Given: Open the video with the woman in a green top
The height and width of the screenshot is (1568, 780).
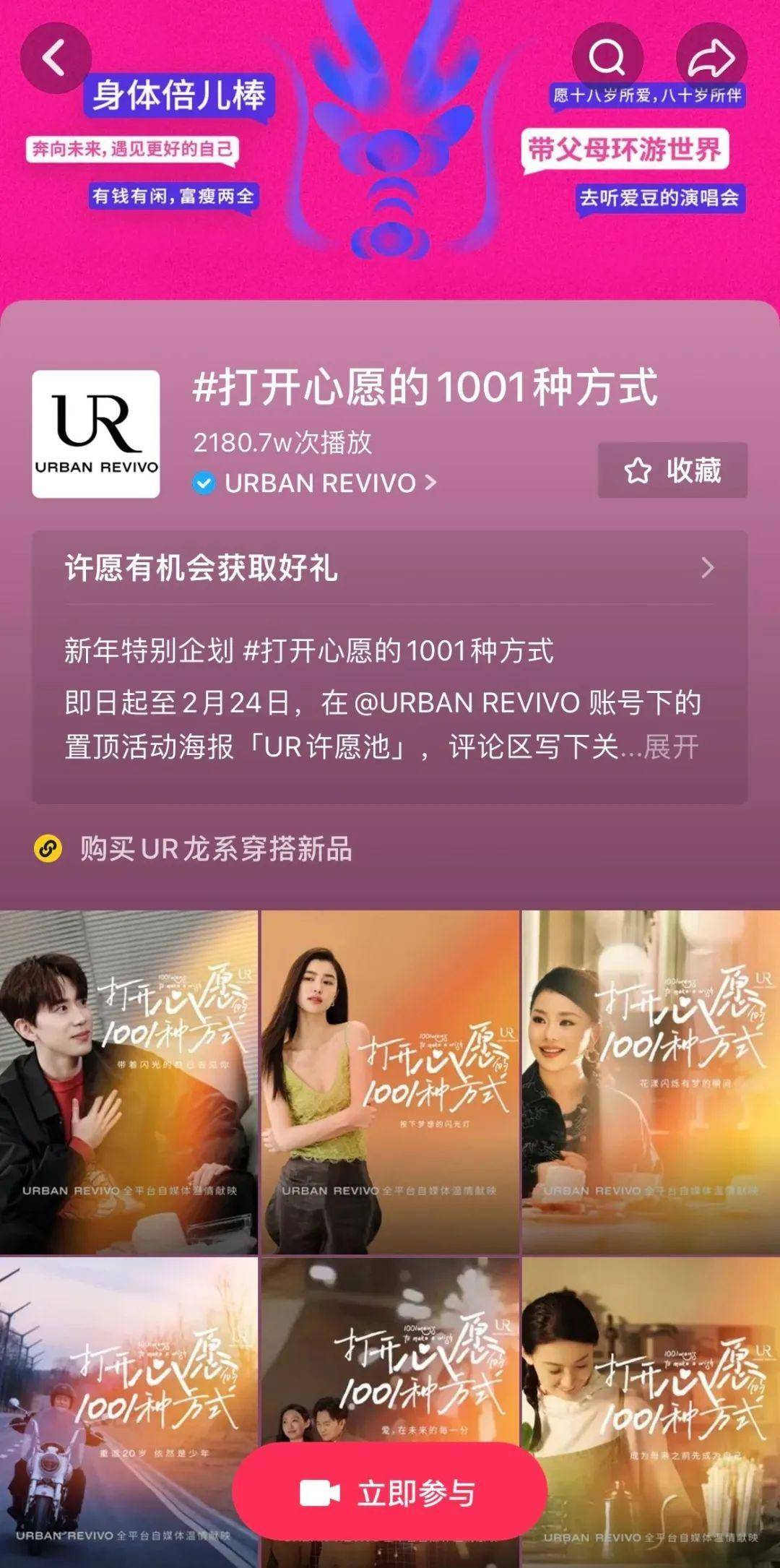Looking at the screenshot, I should [x=389, y=1082].
